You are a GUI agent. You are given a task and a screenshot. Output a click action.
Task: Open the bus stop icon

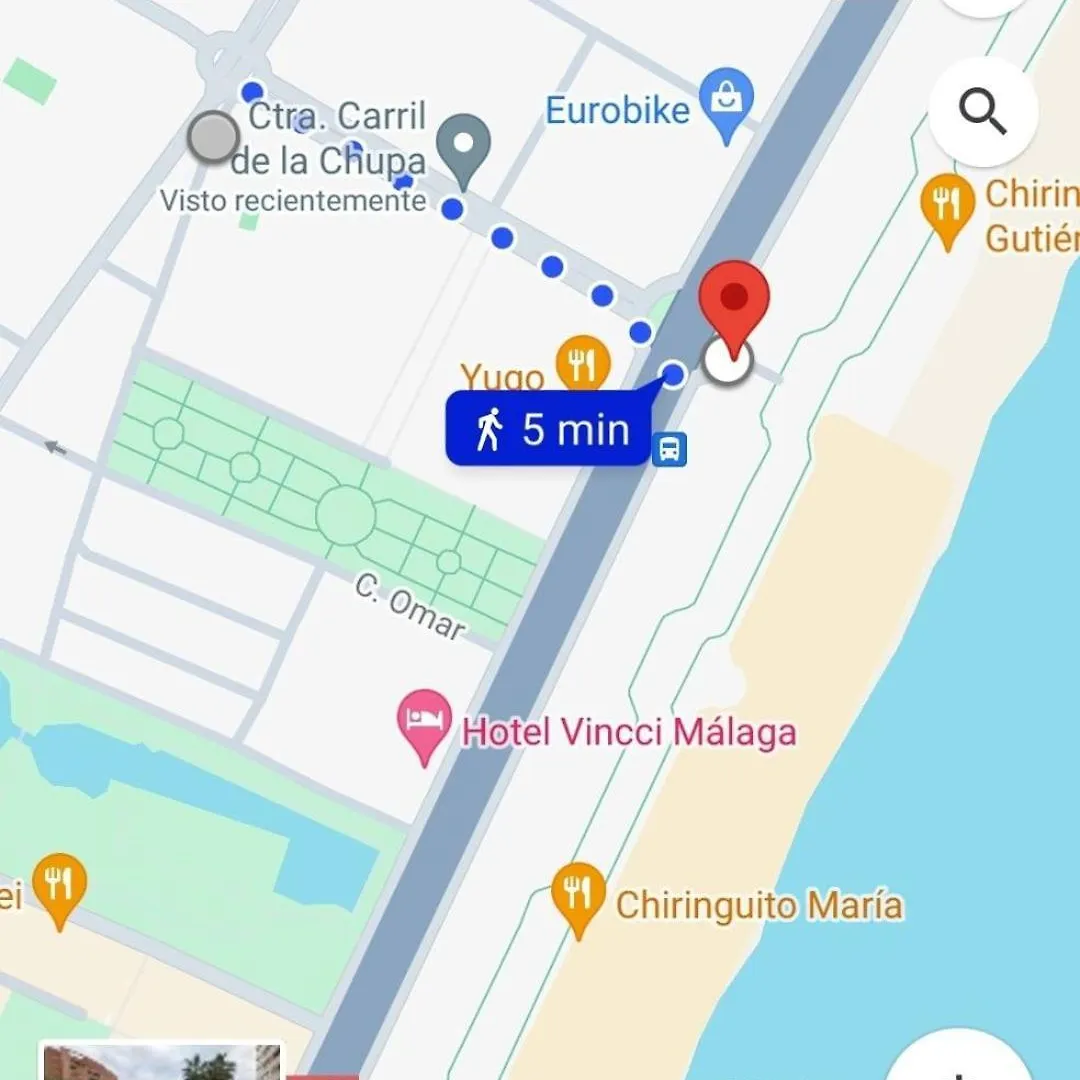[x=669, y=450]
